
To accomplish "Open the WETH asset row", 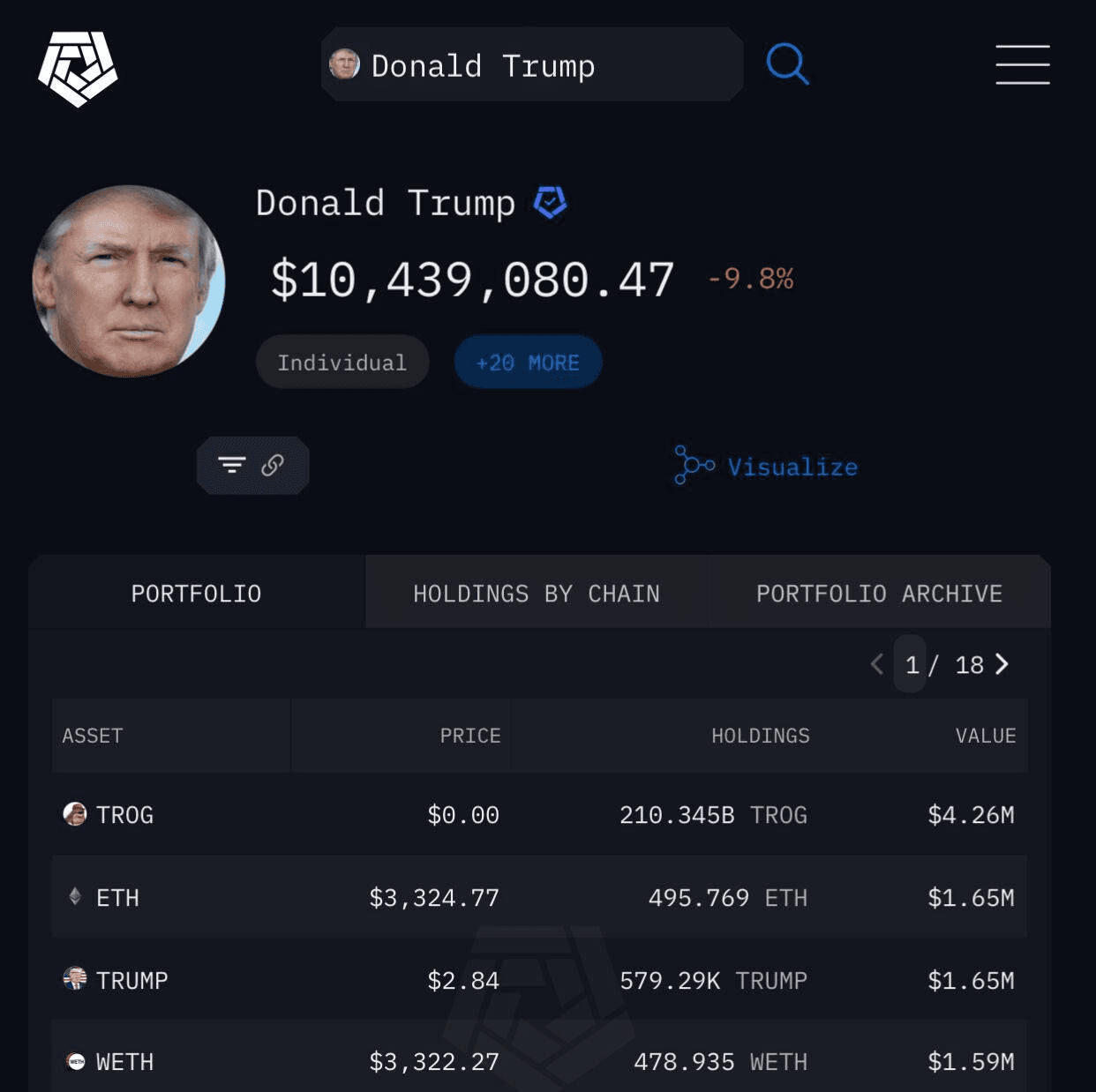I will click(x=124, y=1062).
